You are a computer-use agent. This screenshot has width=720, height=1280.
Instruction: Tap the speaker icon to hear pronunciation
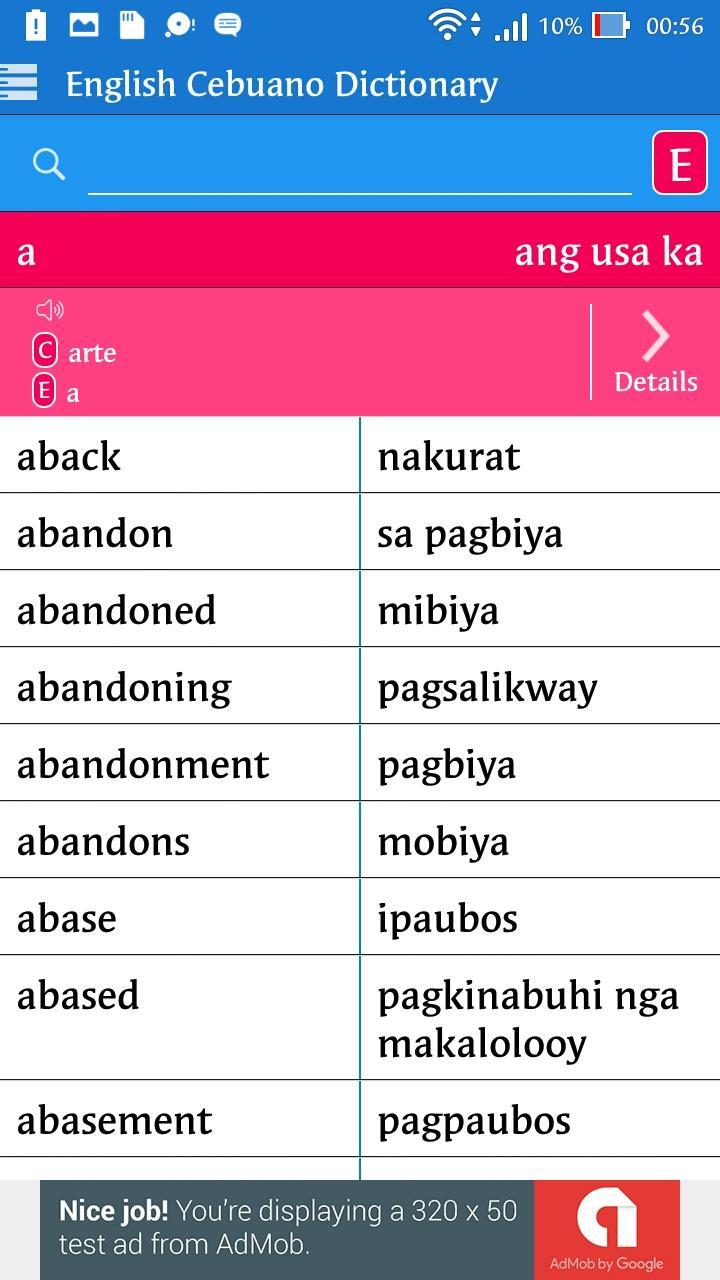pyautogui.click(x=50, y=310)
